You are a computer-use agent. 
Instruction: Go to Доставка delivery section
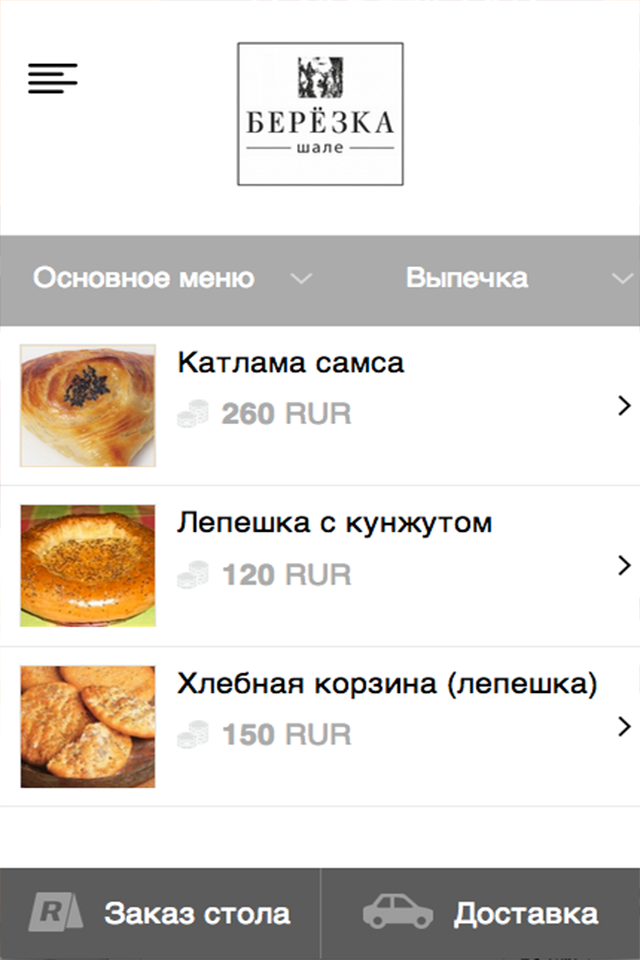point(481,913)
